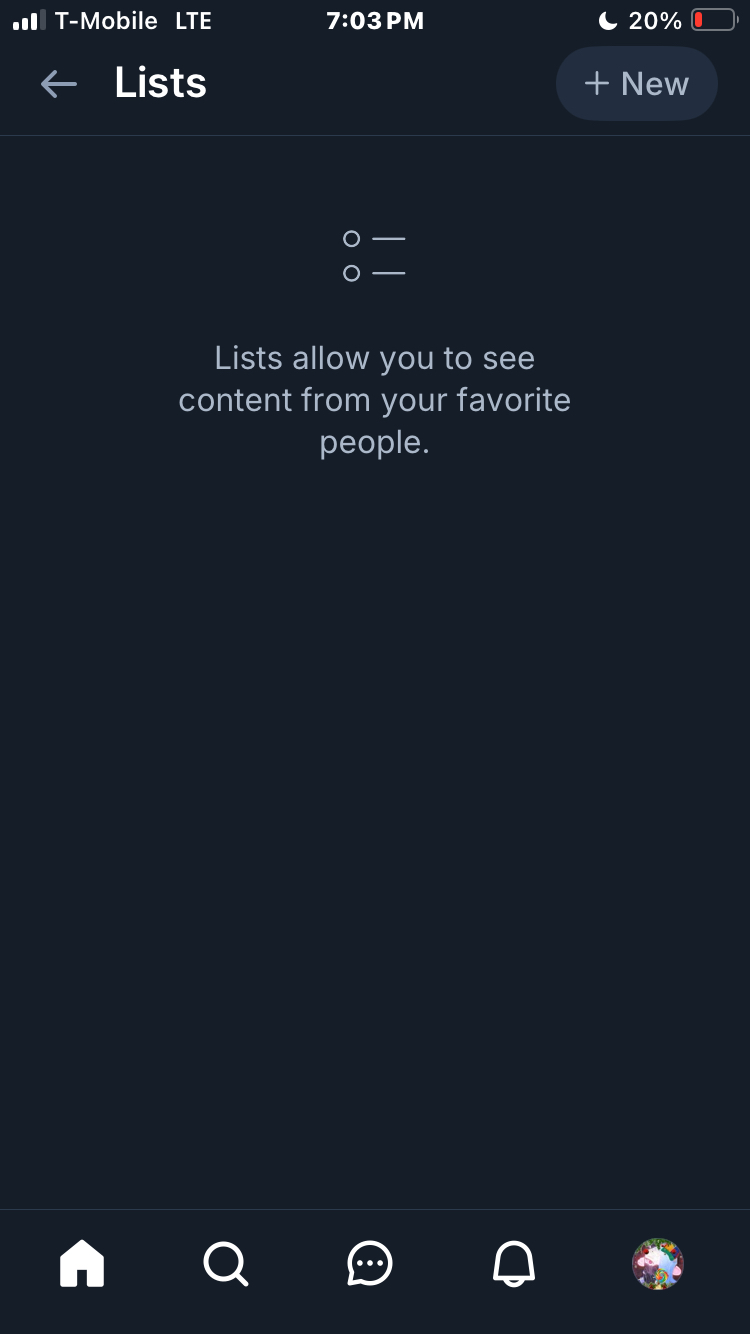Switch to the Home tab

[x=82, y=1264]
